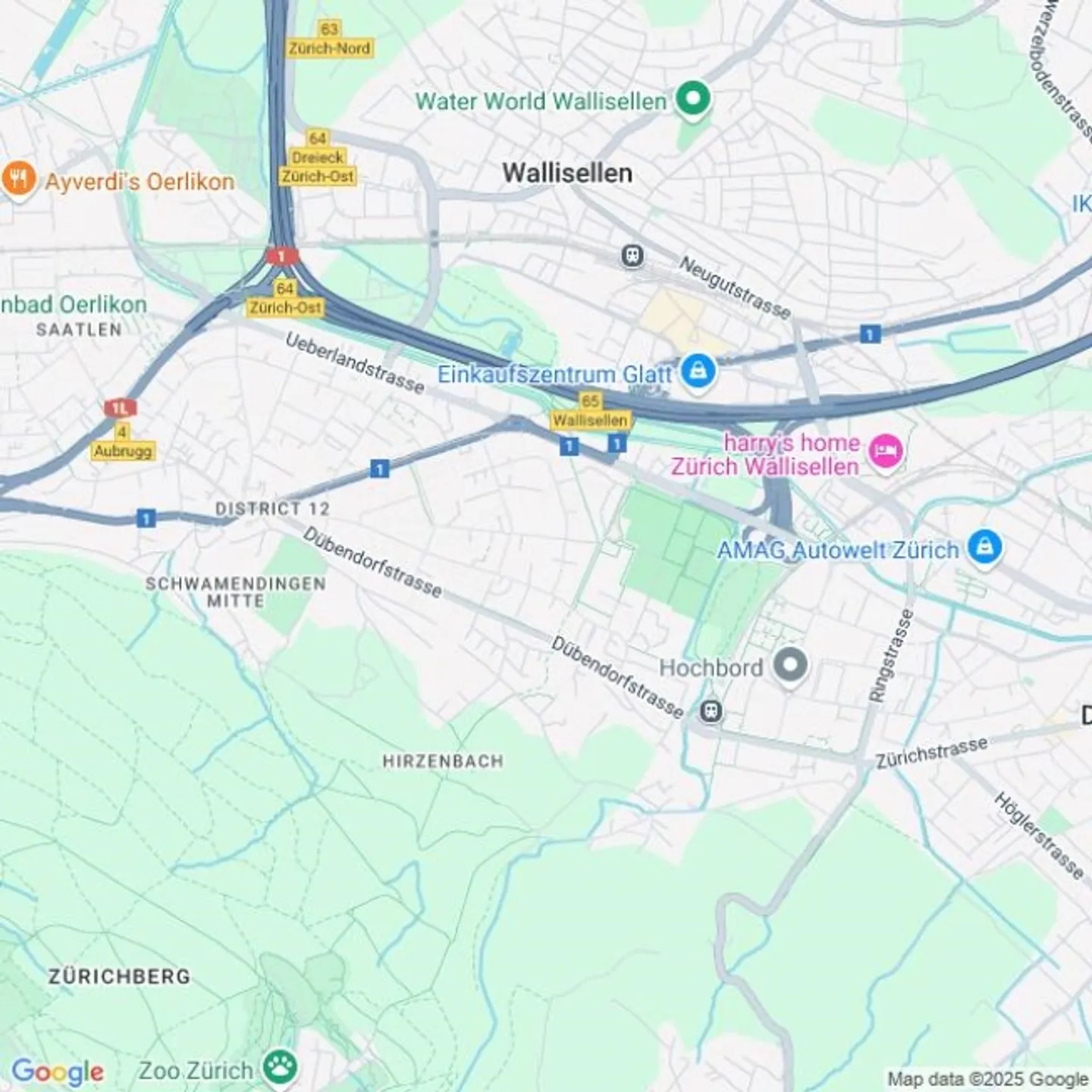Viewport: 1092px width, 1092px height.
Task: Open the Hochbord location pin
Action: point(790,666)
